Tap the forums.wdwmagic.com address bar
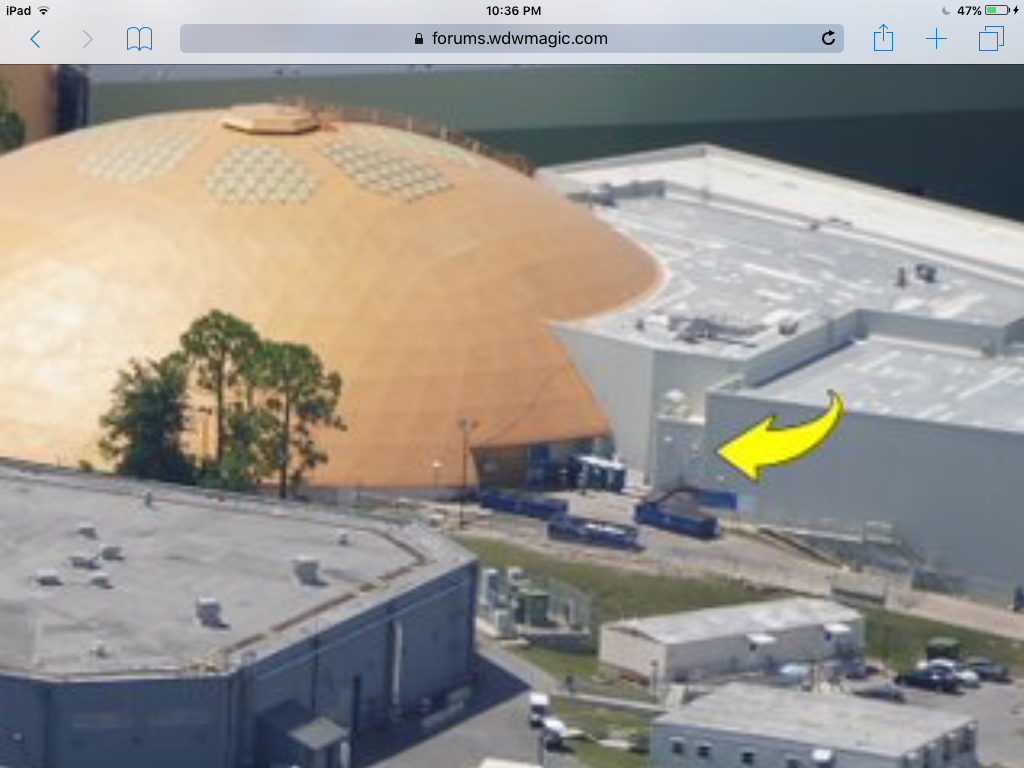This screenshot has height=768, width=1024. [x=510, y=39]
